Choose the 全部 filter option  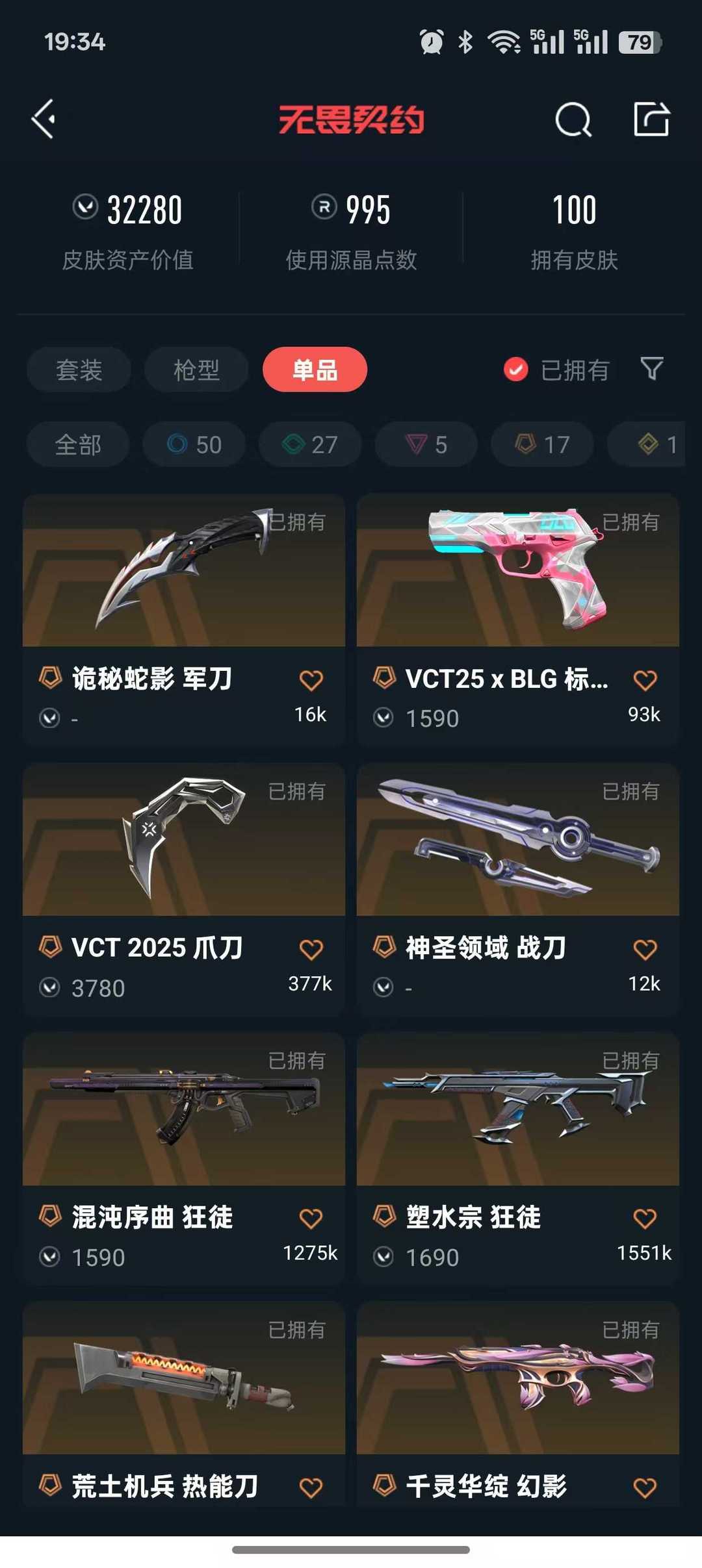tap(77, 444)
